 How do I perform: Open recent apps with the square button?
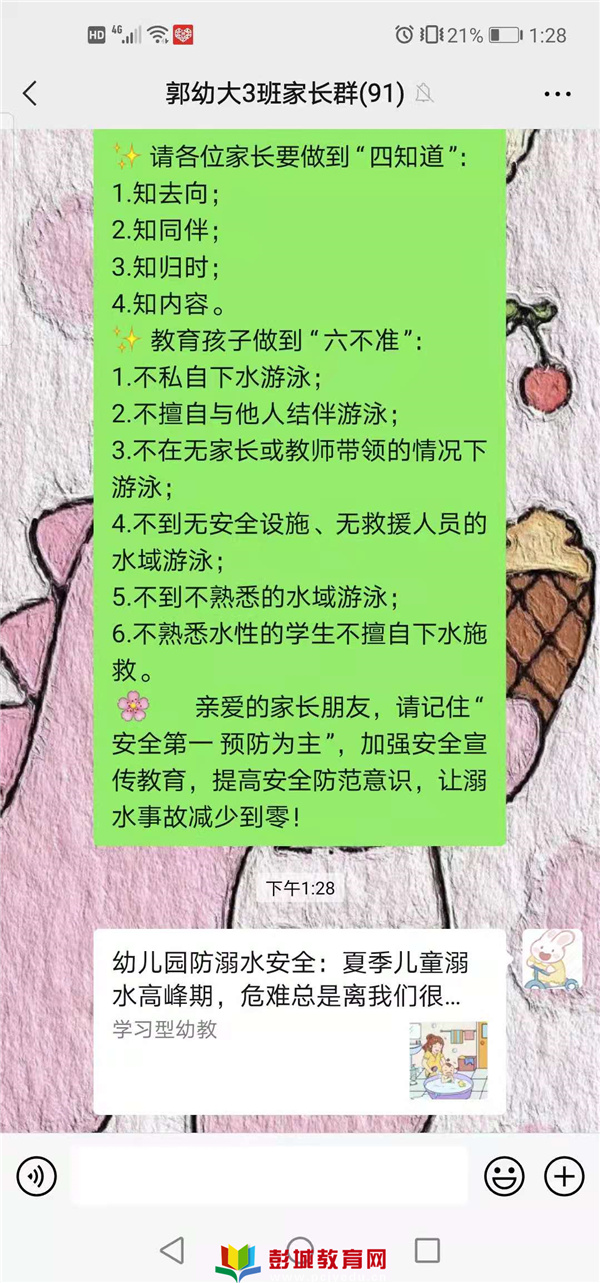pyautogui.click(x=427, y=1249)
